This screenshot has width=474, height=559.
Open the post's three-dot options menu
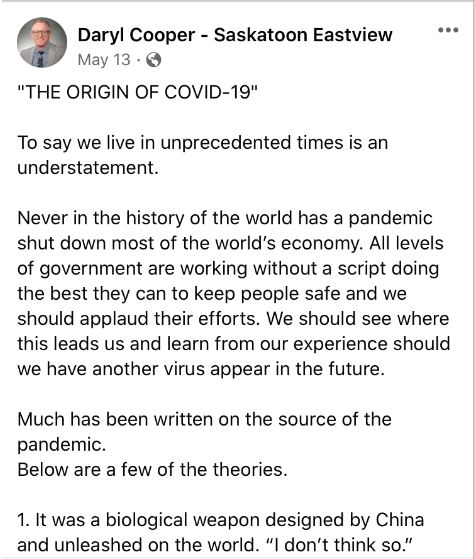click(x=448, y=30)
